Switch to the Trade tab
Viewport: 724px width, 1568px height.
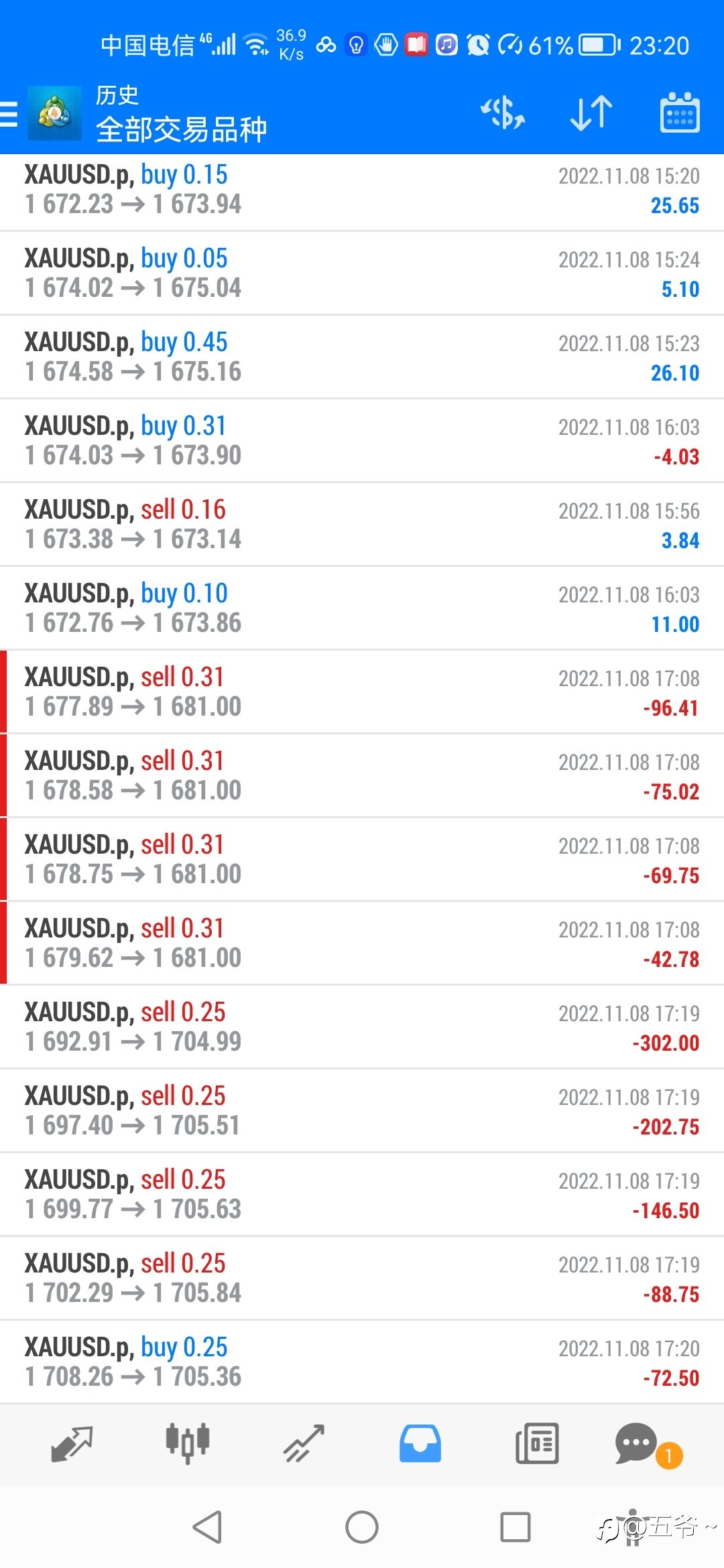pos(304,1443)
